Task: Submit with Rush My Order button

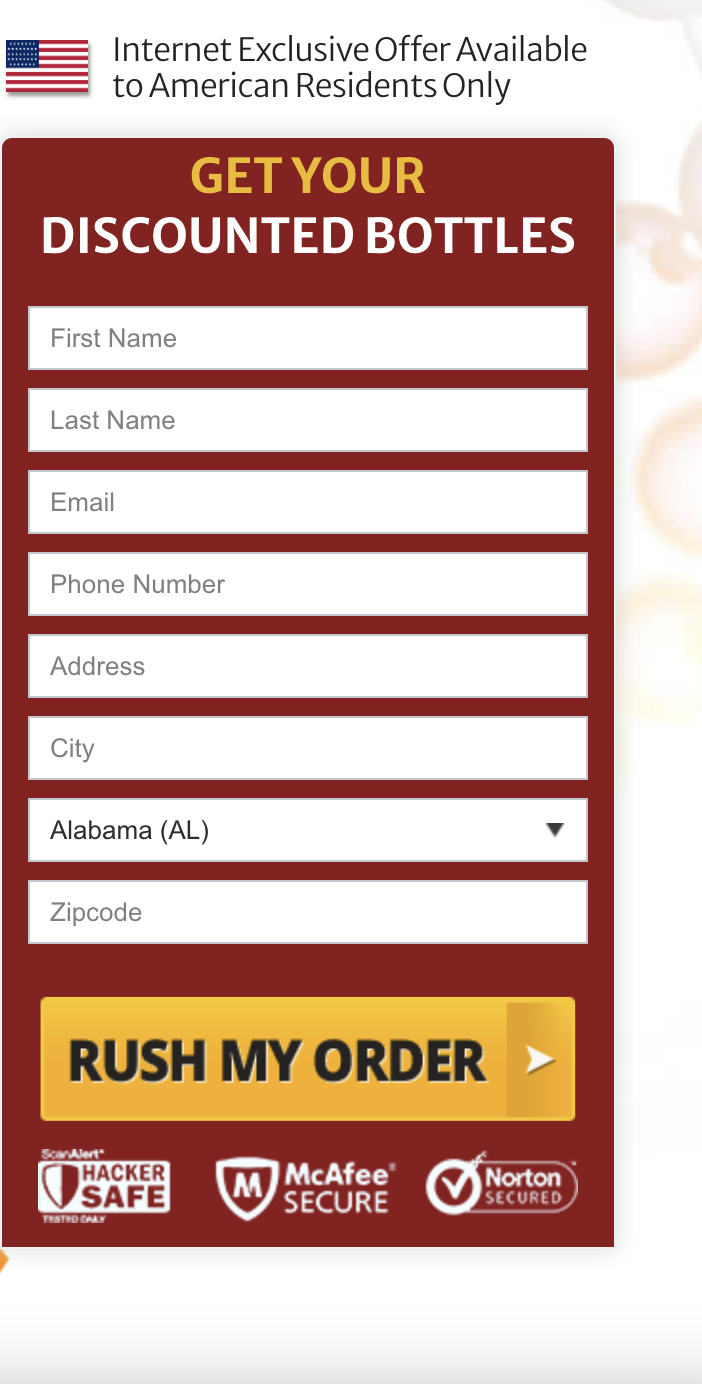Action: coord(307,1059)
